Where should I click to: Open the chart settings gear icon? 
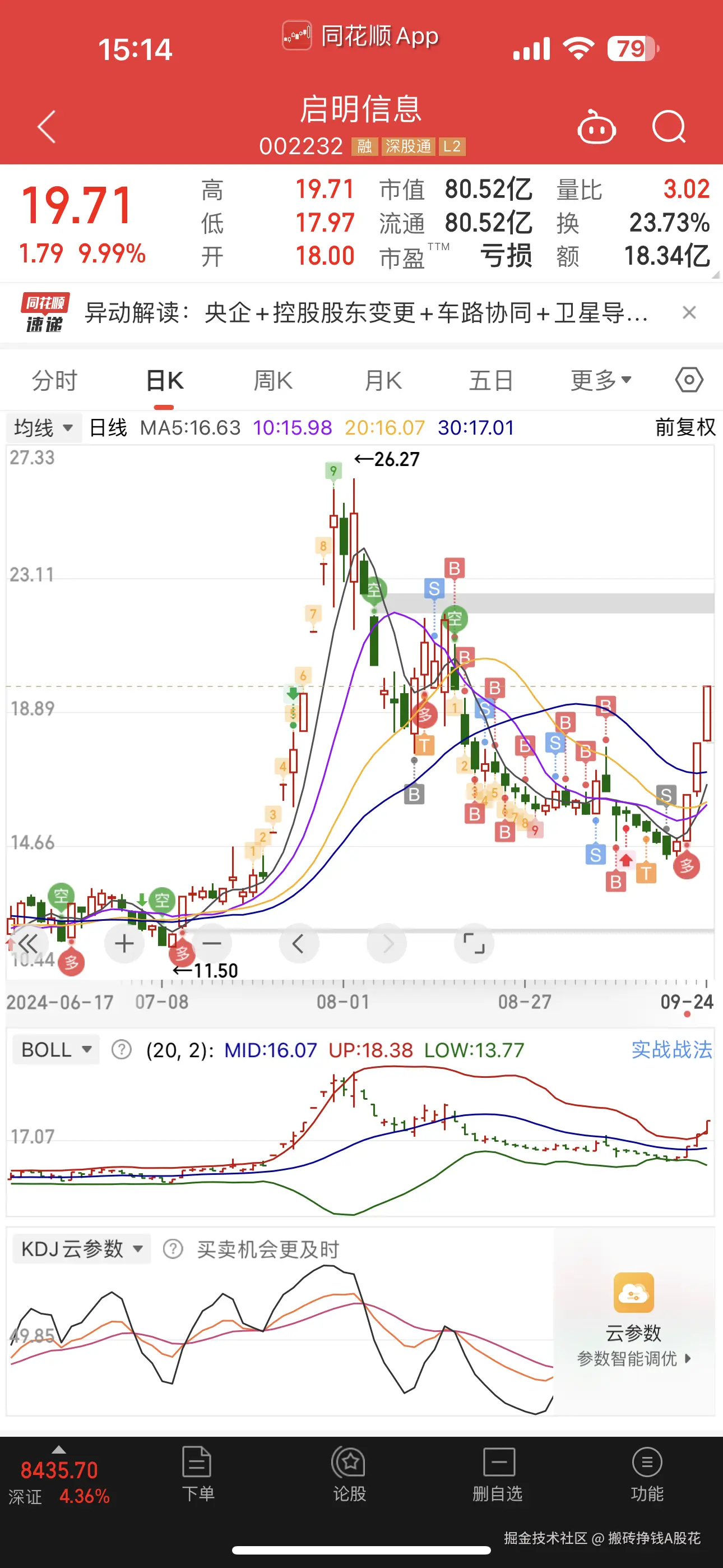[x=689, y=379]
